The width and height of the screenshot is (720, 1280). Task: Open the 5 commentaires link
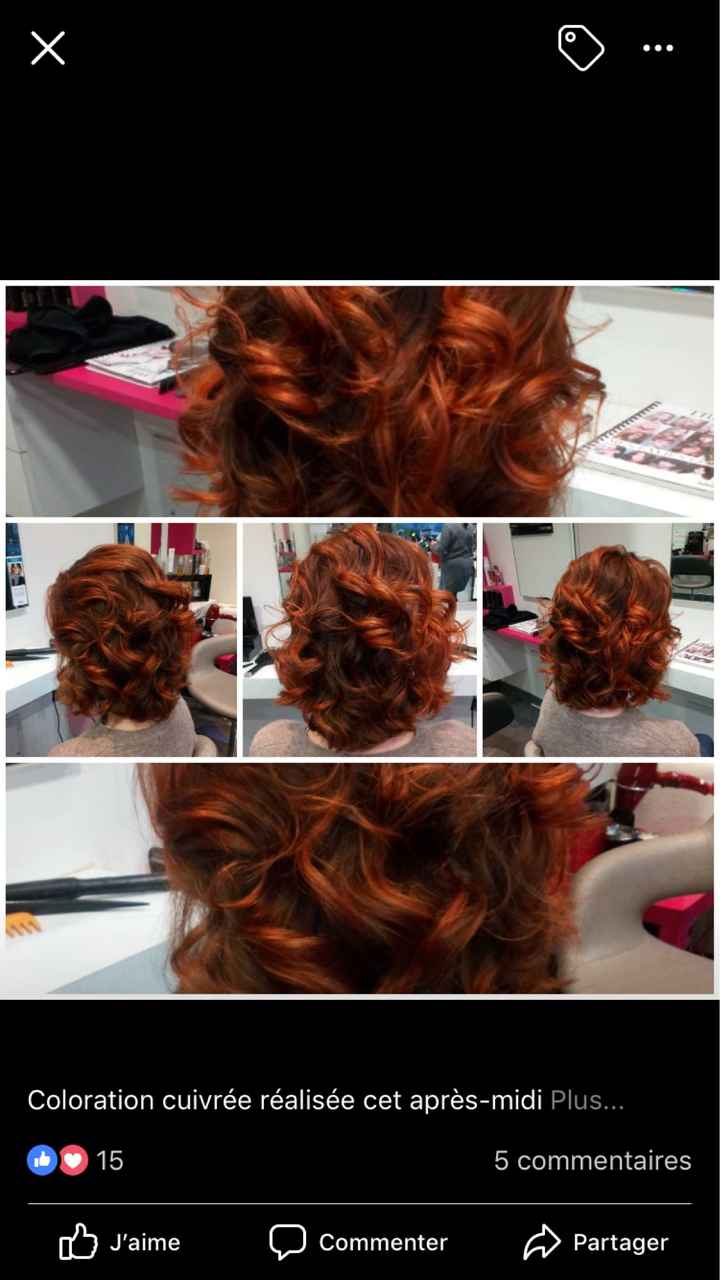click(x=592, y=1160)
